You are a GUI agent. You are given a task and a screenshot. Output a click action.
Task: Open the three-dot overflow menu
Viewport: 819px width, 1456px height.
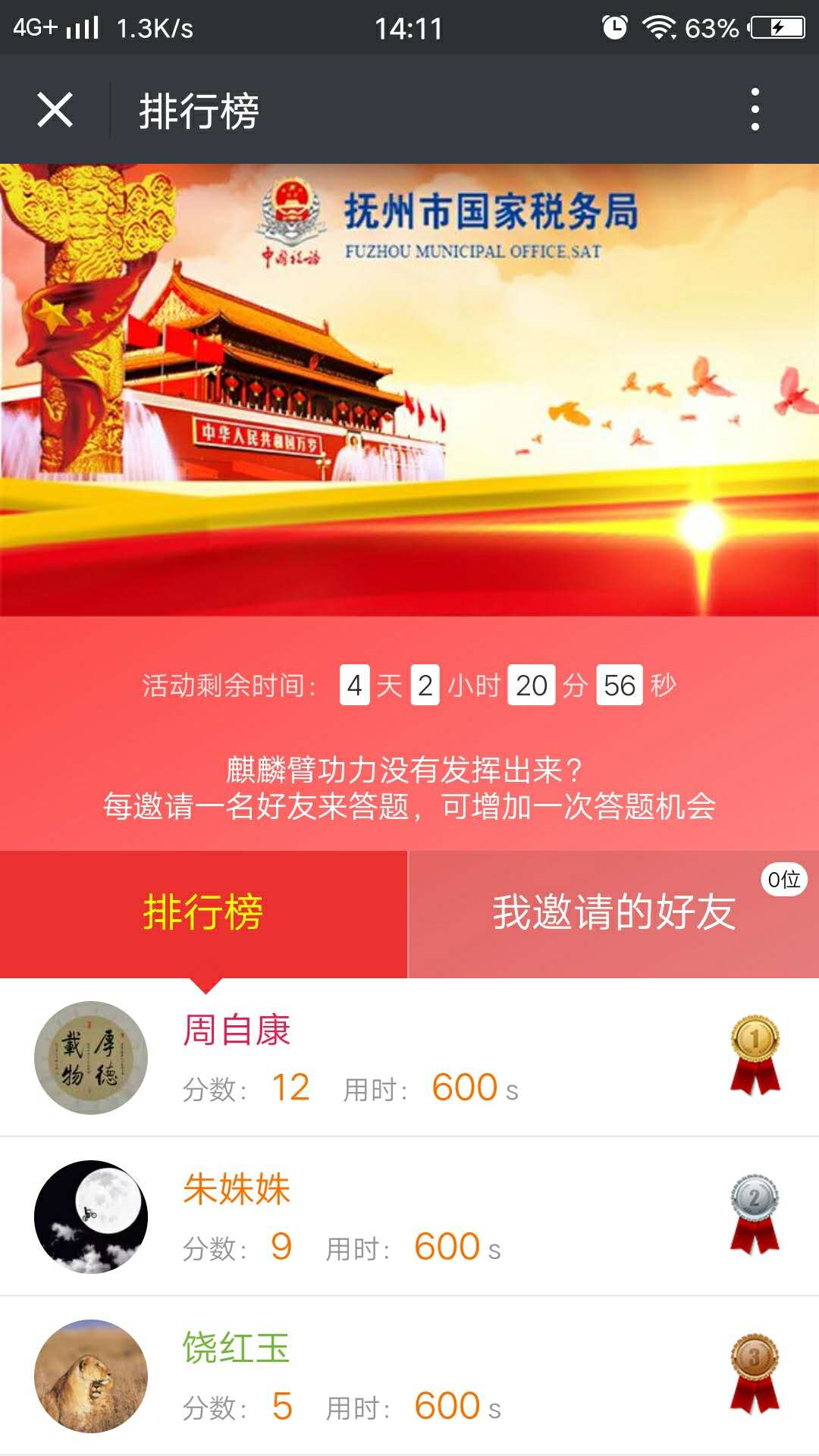pyautogui.click(x=755, y=110)
